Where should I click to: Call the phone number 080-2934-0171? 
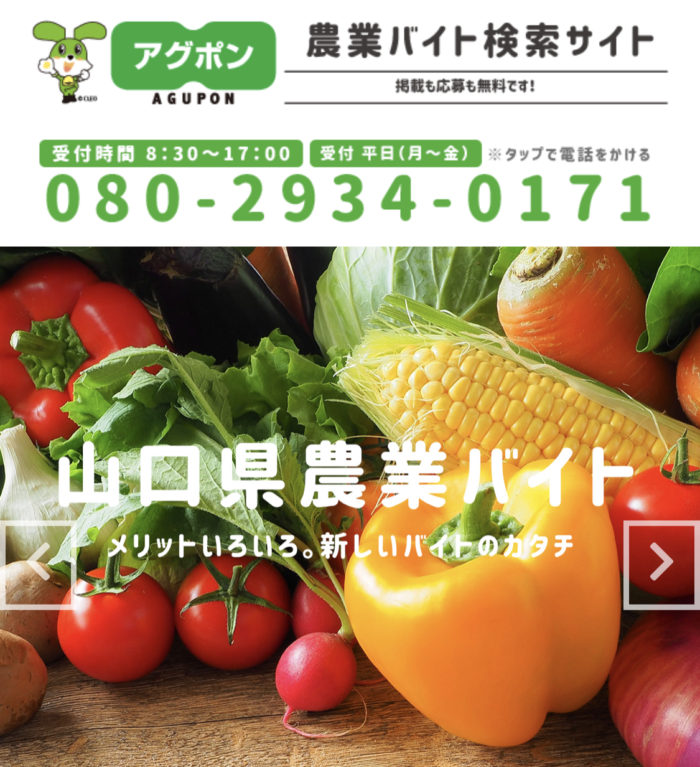coord(347,198)
